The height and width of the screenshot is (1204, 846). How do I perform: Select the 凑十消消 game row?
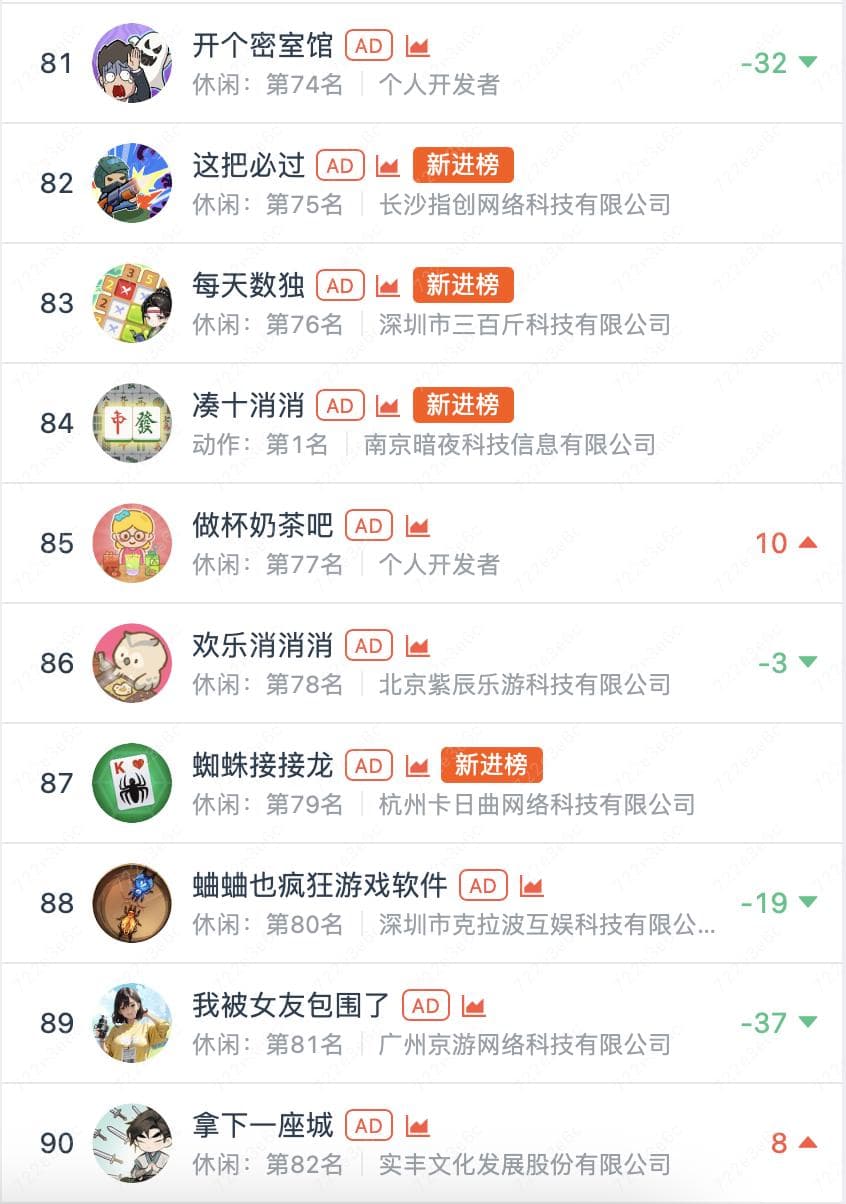[248, 406]
